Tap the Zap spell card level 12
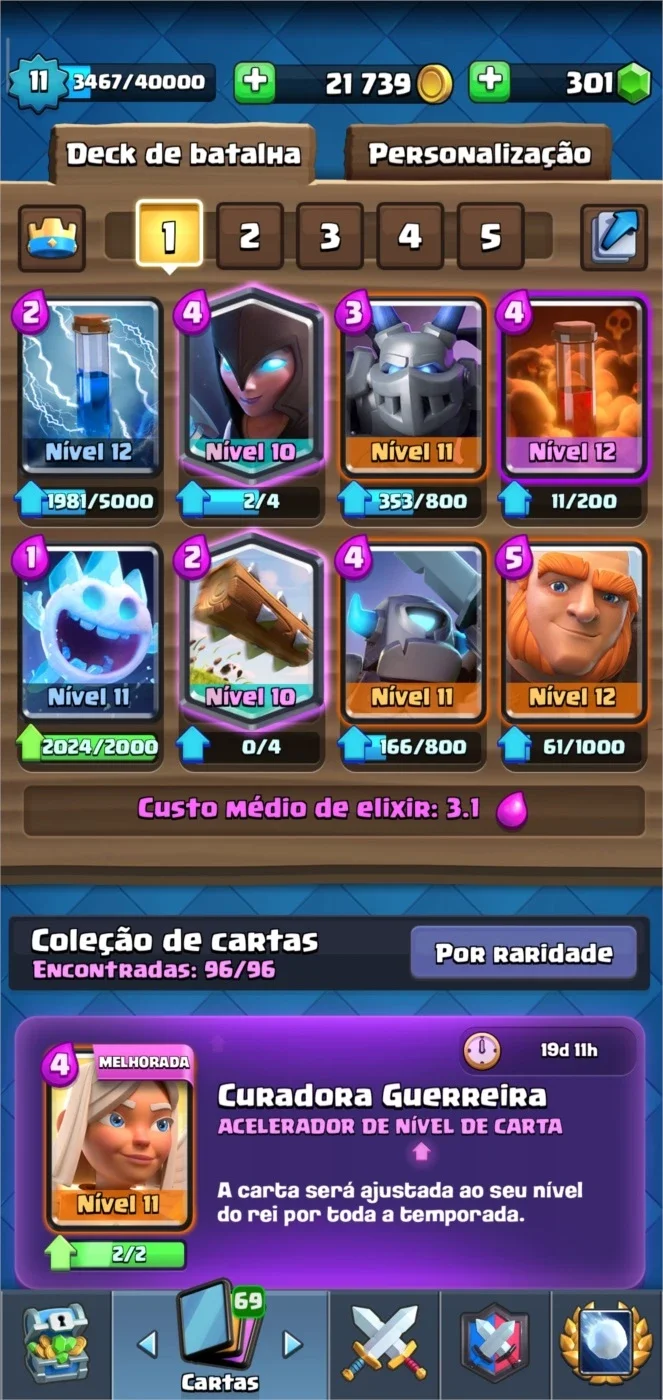 [90, 388]
